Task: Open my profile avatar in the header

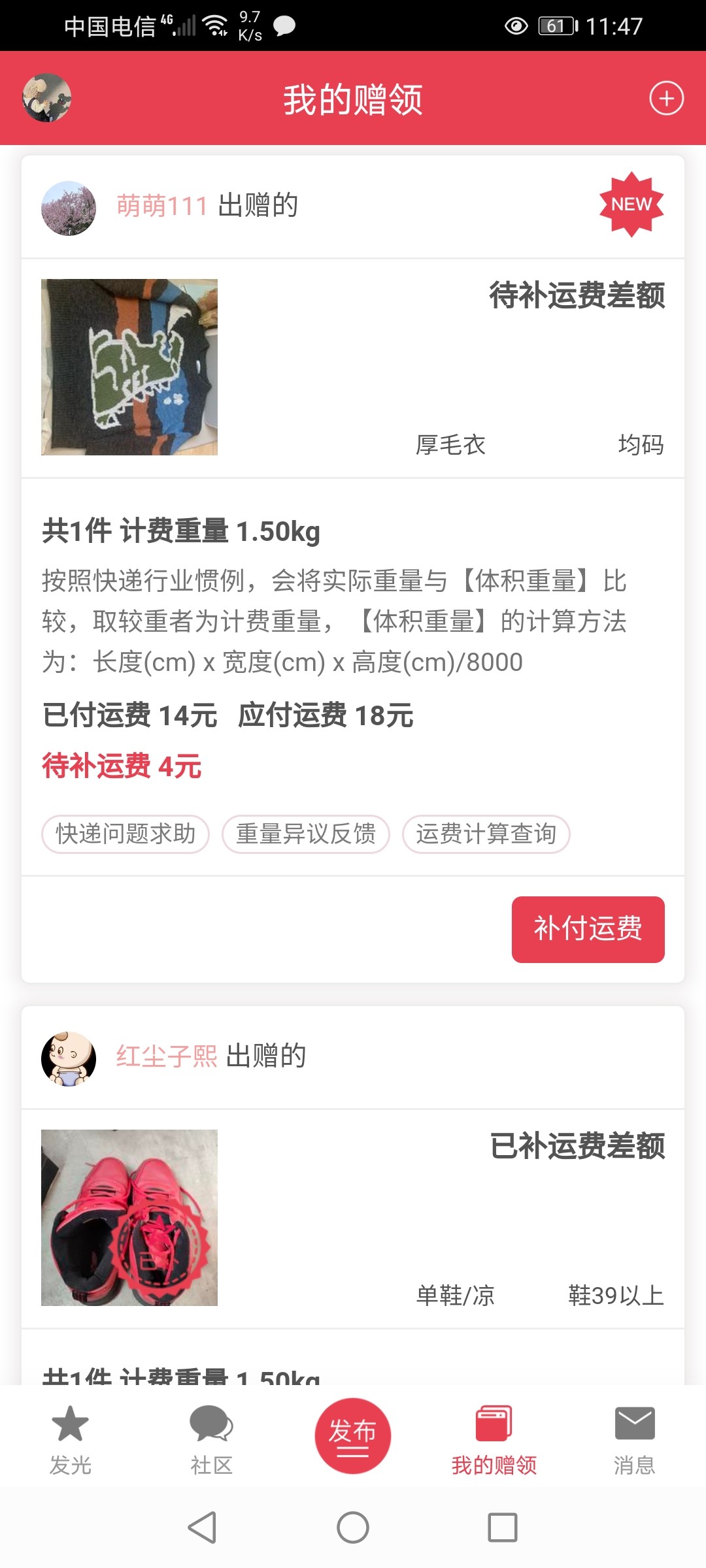Action: click(47, 98)
